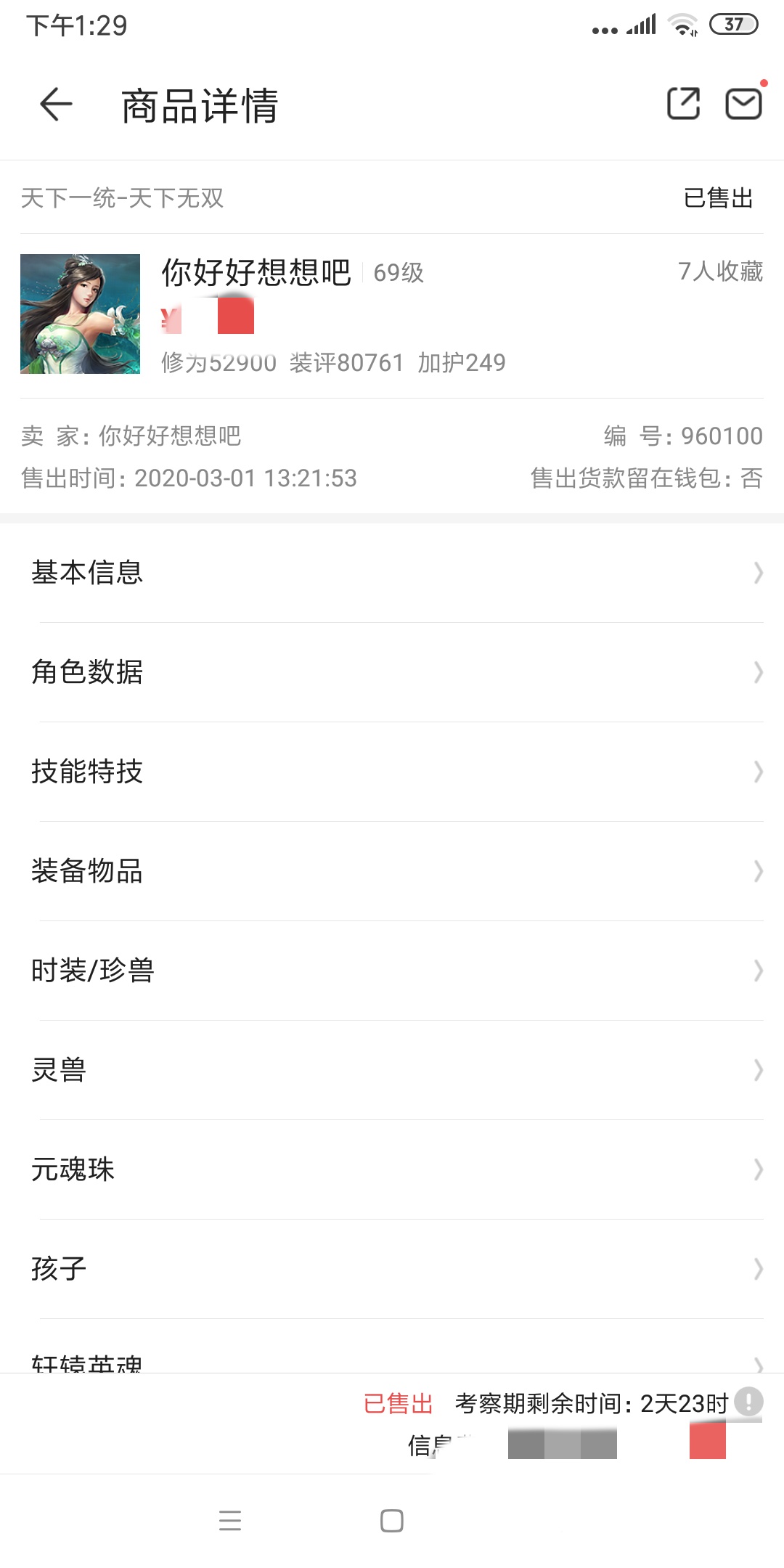
Task: Go to the system home screen
Action: click(392, 1520)
